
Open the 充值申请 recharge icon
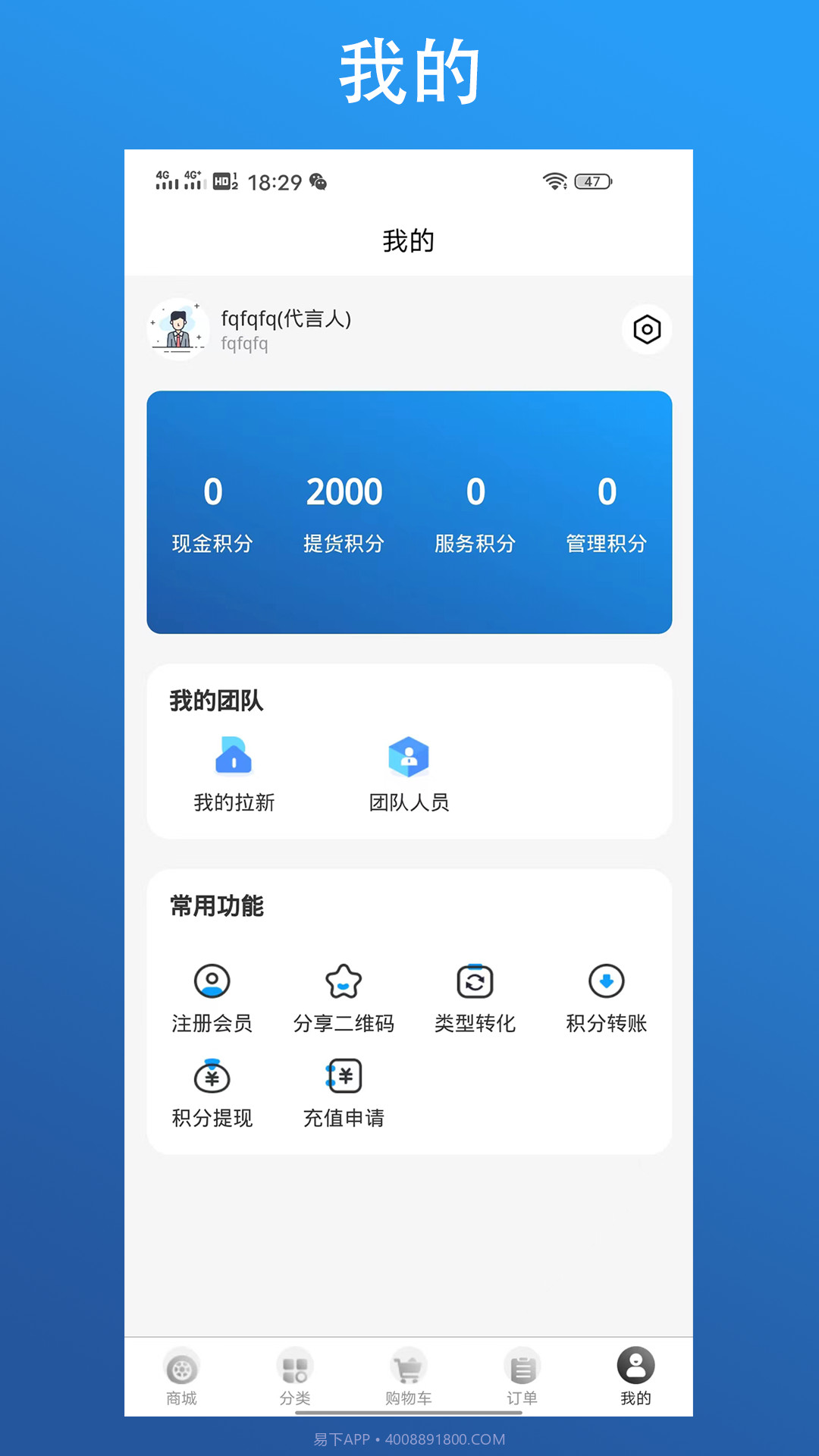tap(344, 1075)
